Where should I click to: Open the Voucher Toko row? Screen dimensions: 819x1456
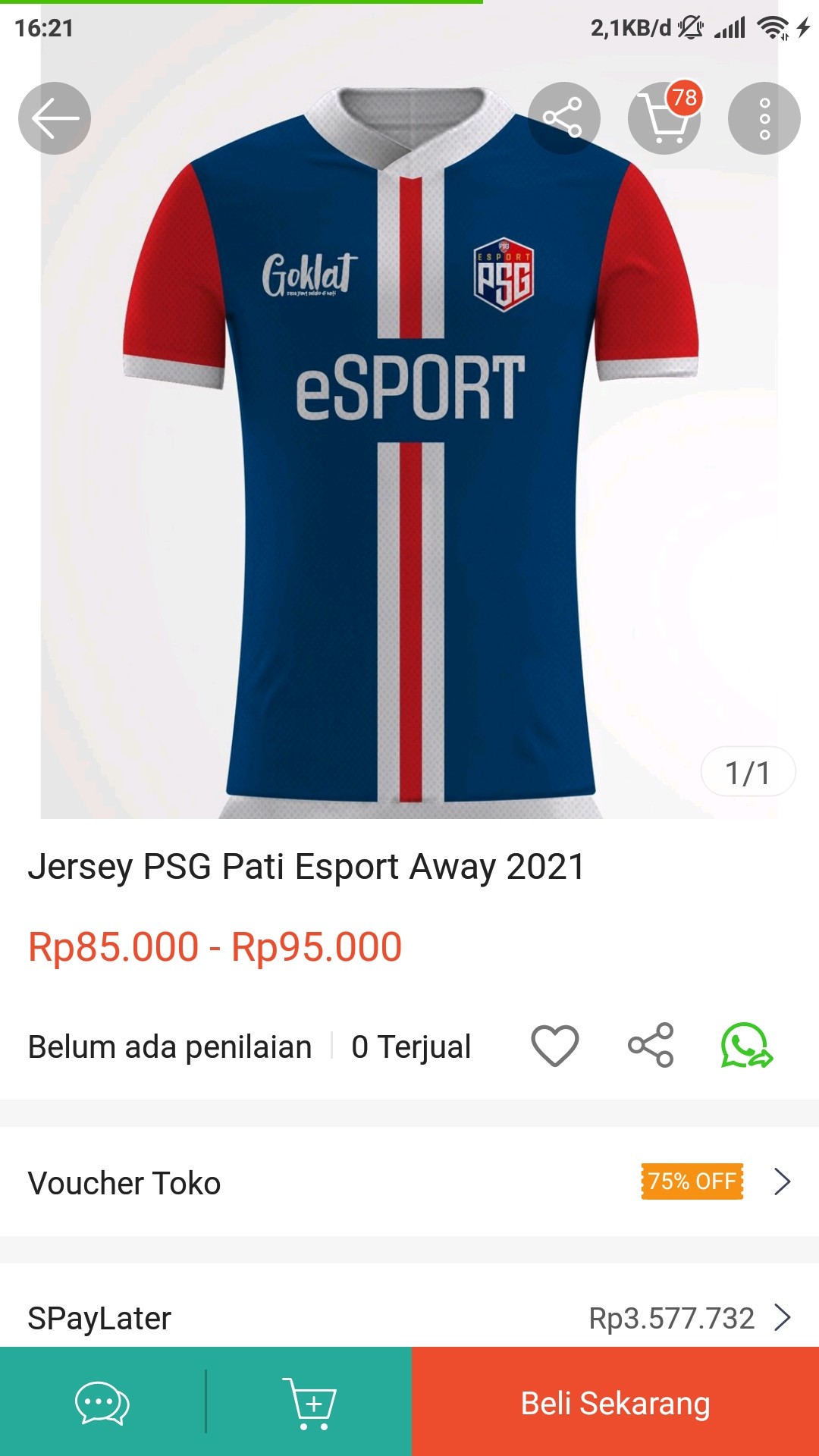pos(409,1182)
